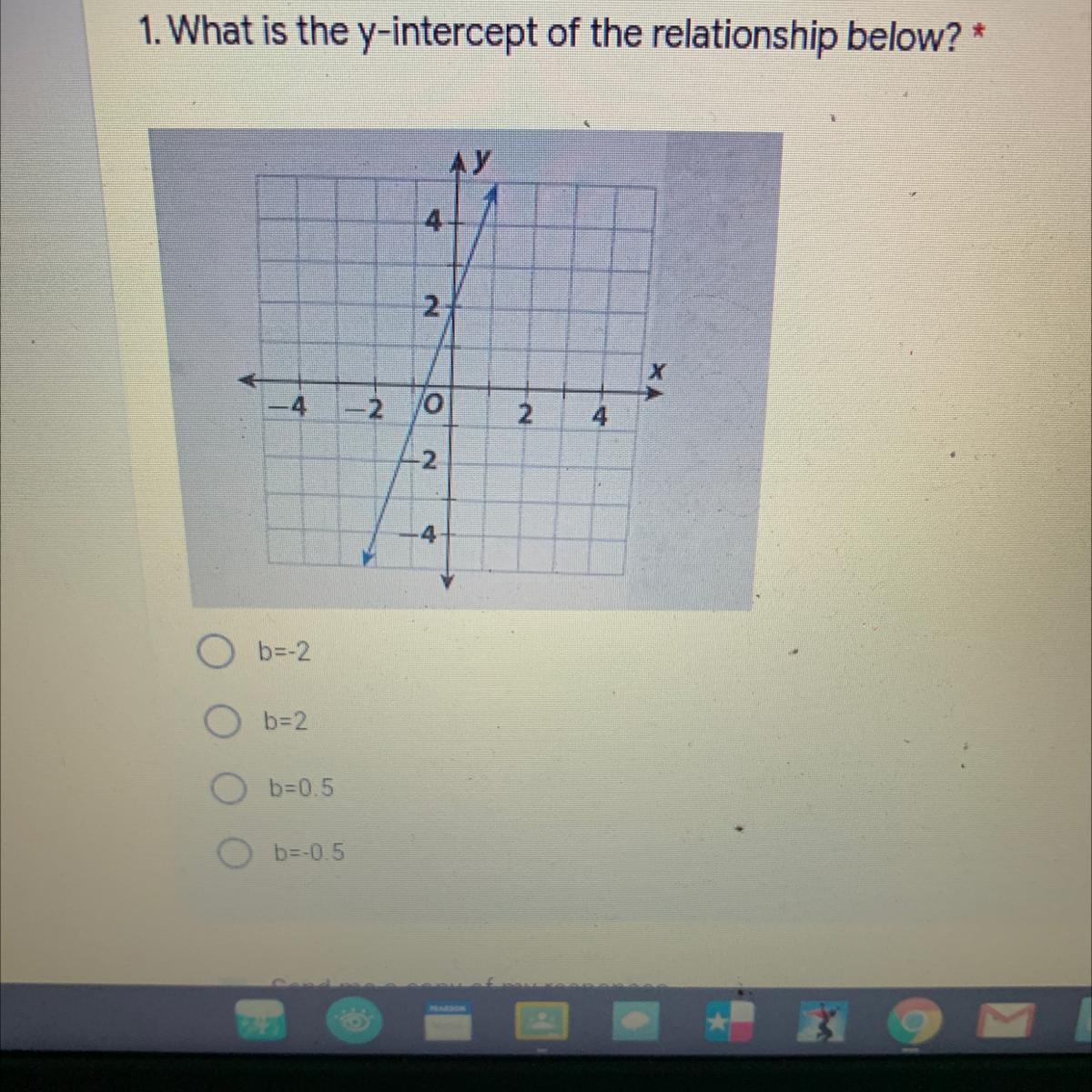Select the b=-2 answer option
The width and height of the screenshot is (1092, 1092).
216,652
